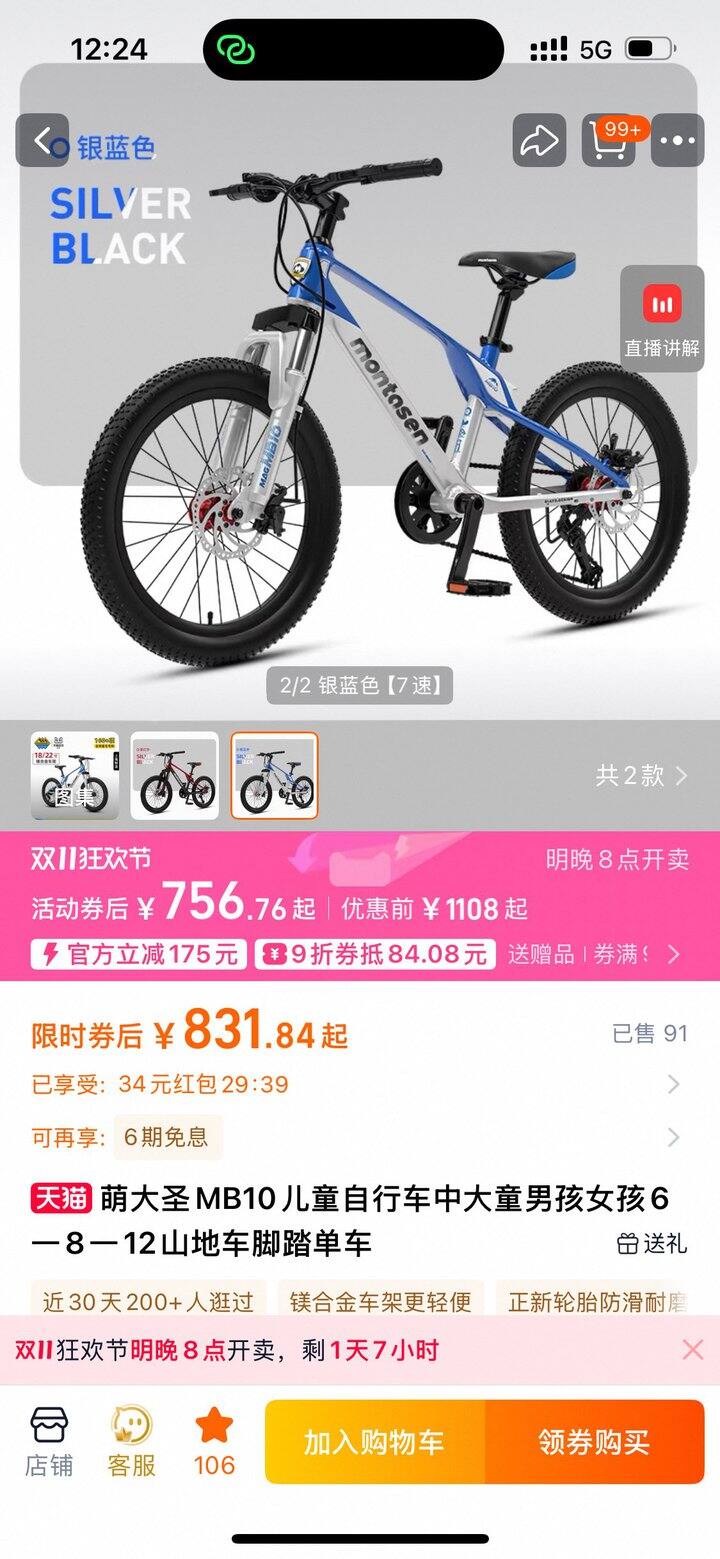Contact 客服 customer service

tap(132, 1441)
